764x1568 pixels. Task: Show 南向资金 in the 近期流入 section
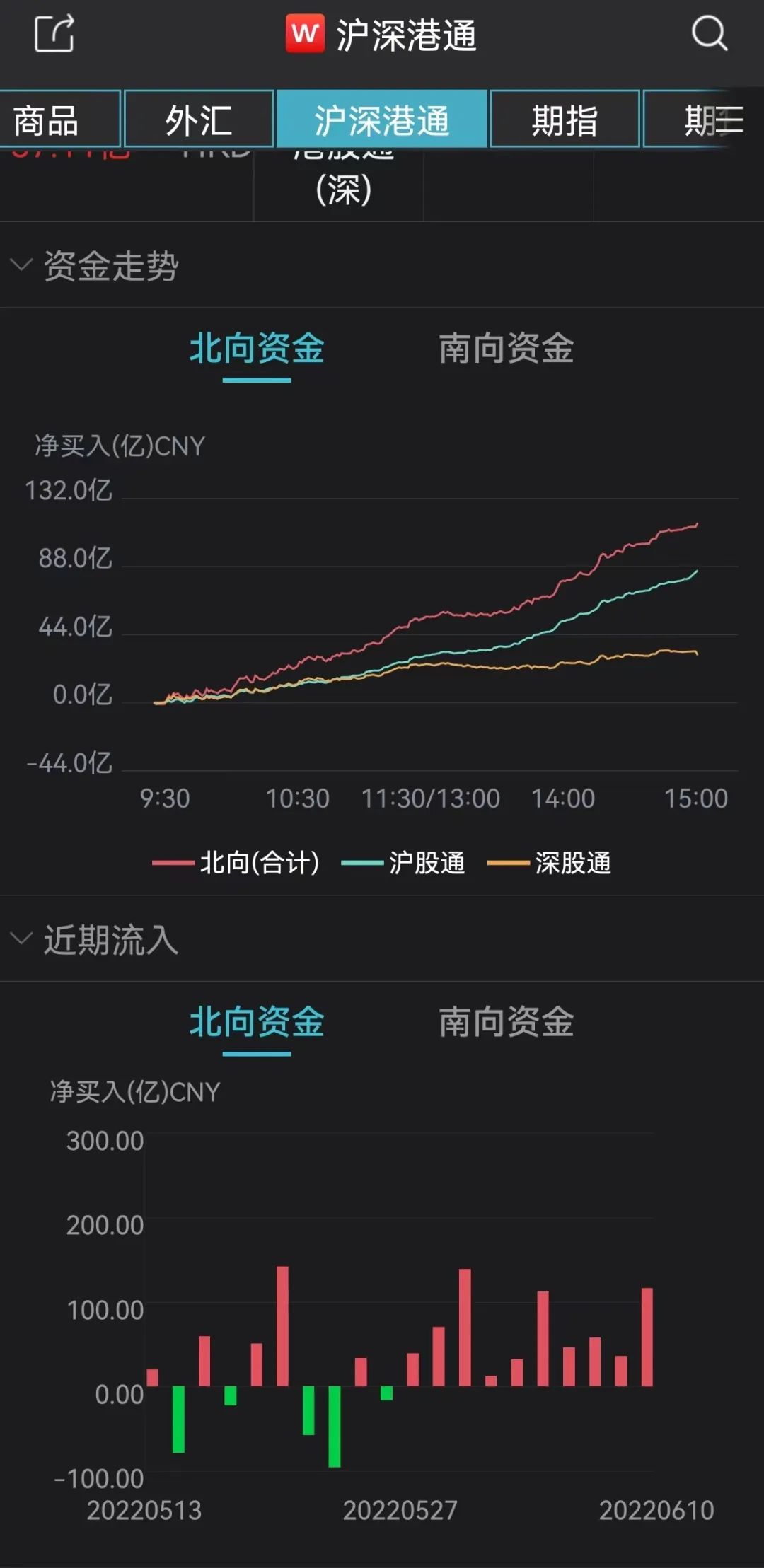(x=507, y=1022)
